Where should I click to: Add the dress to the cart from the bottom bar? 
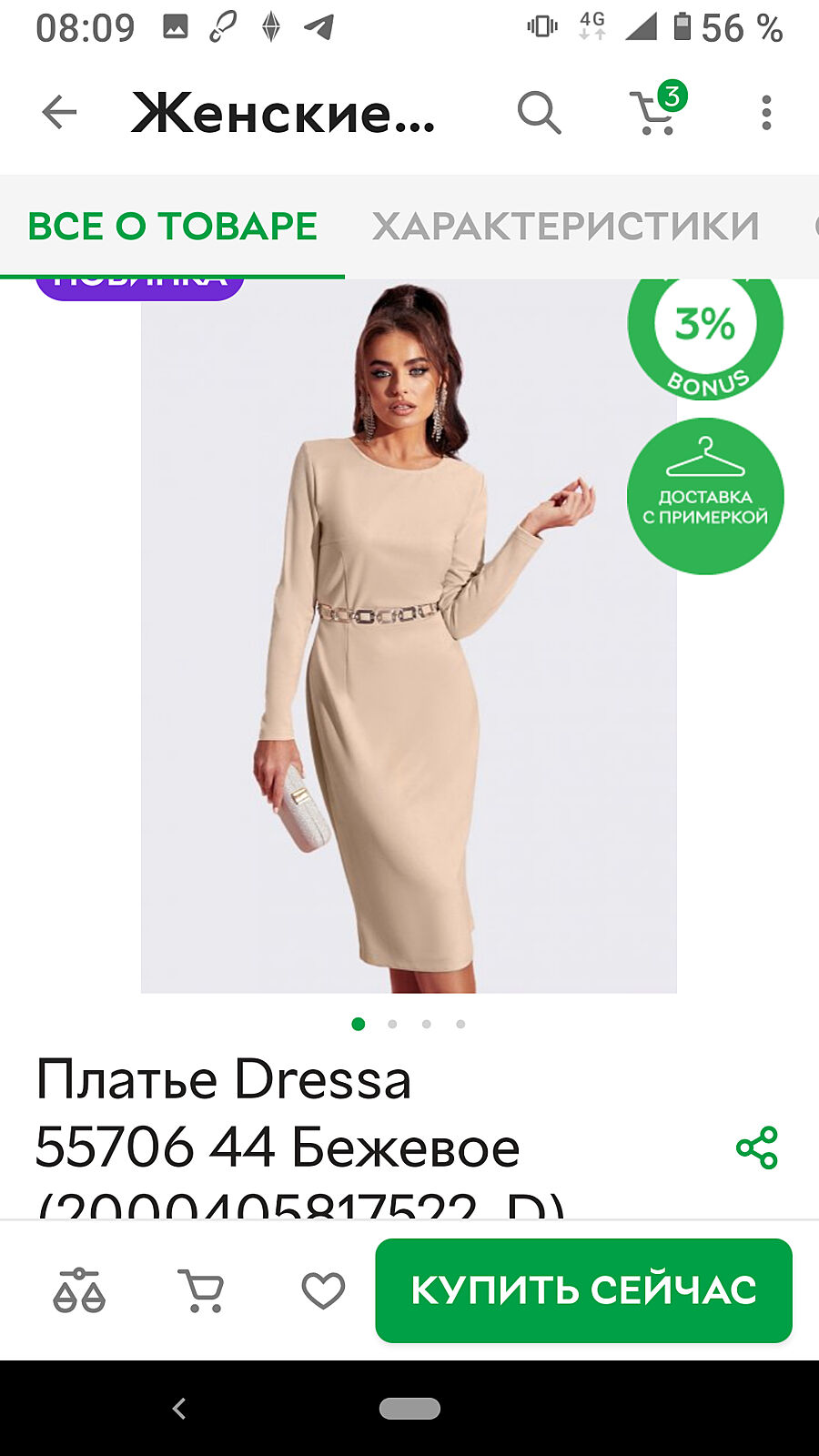tap(200, 1290)
